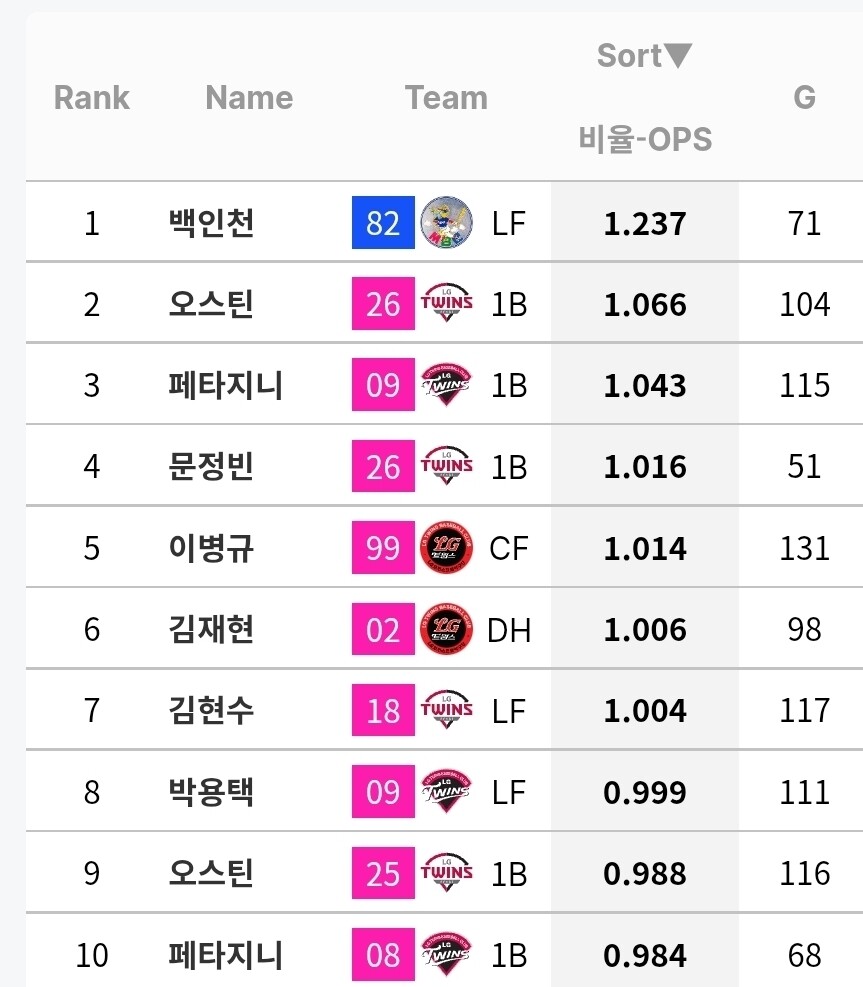Open 오스틴 with 0.988 OPS

(x=211, y=873)
